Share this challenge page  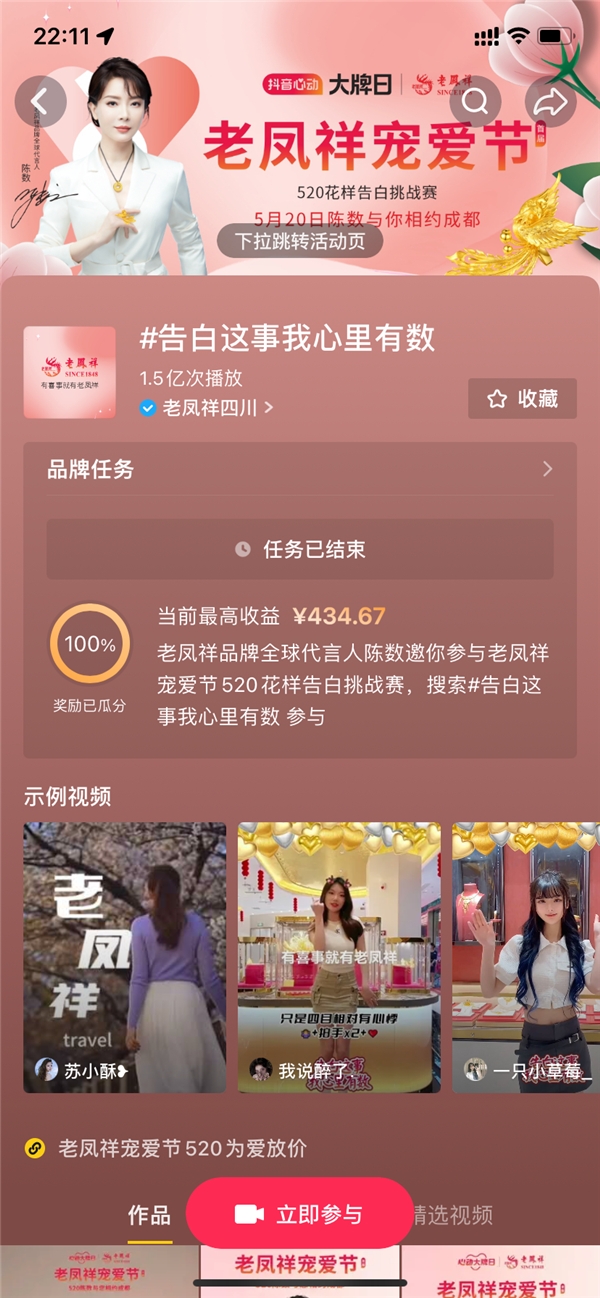551,101
